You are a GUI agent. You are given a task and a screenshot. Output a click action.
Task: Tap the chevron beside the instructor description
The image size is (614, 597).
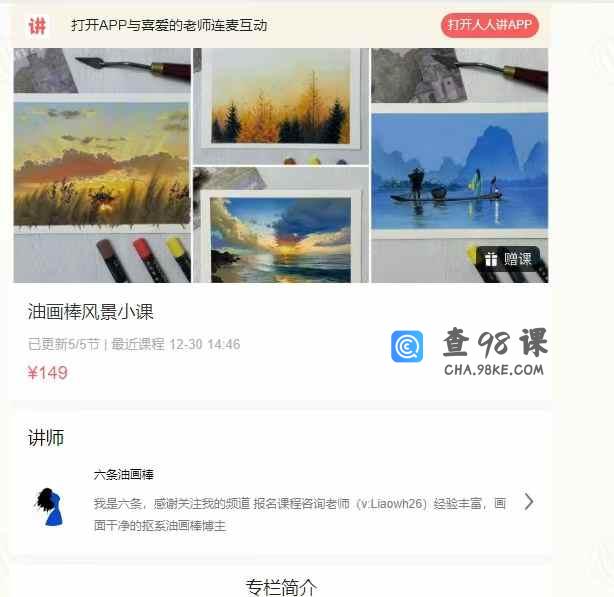[x=529, y=502]
